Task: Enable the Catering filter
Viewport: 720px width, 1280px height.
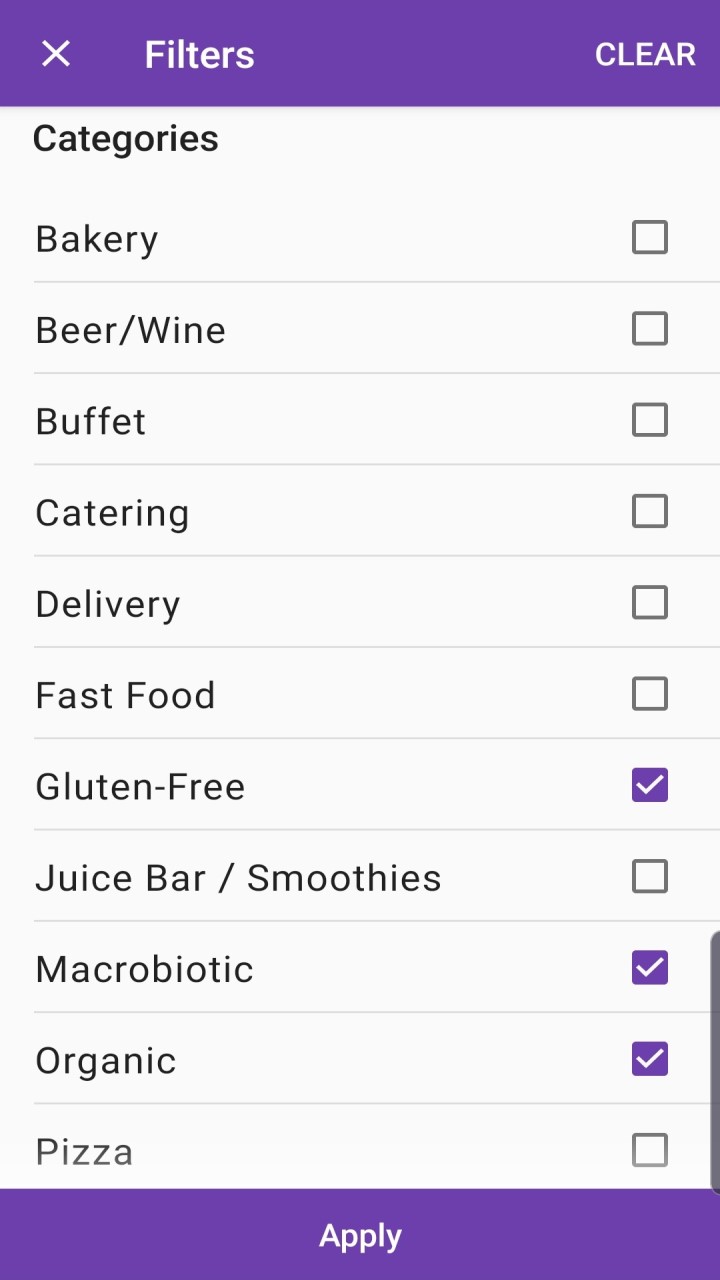Action: [x=649, y=511]
